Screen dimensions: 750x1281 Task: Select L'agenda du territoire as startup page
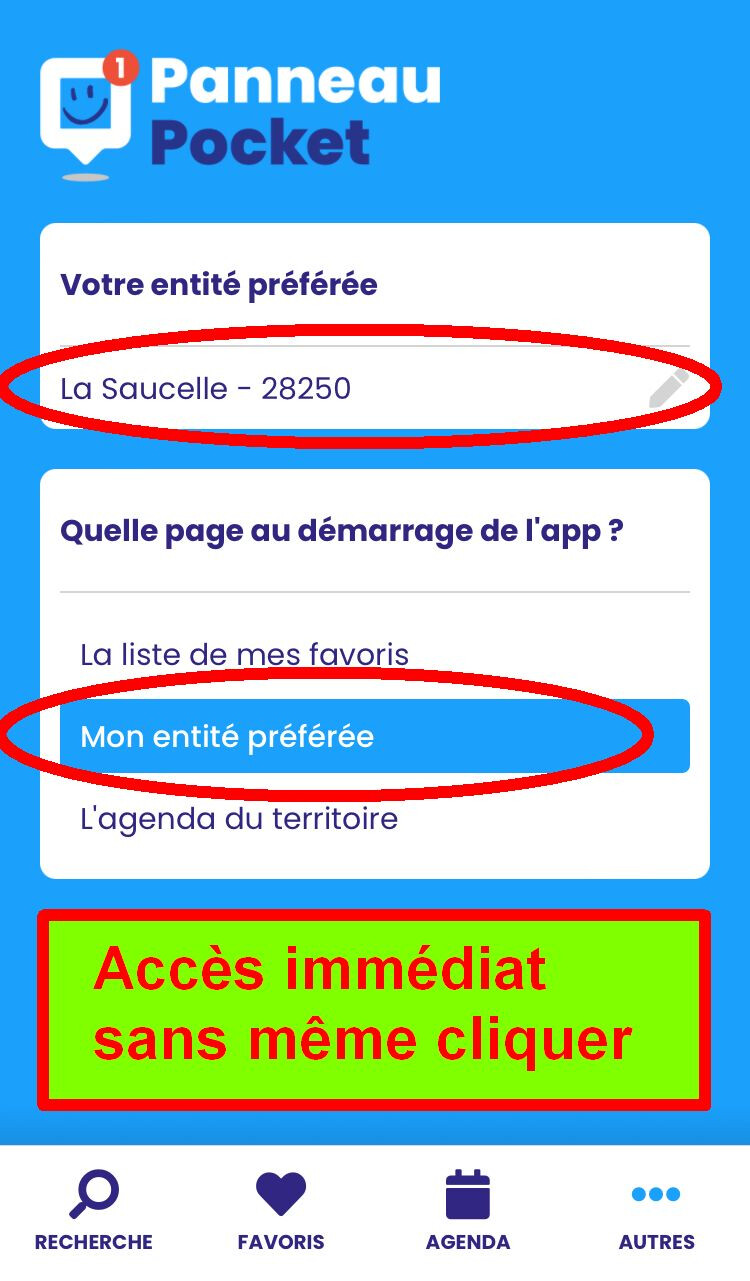point(239,819)
